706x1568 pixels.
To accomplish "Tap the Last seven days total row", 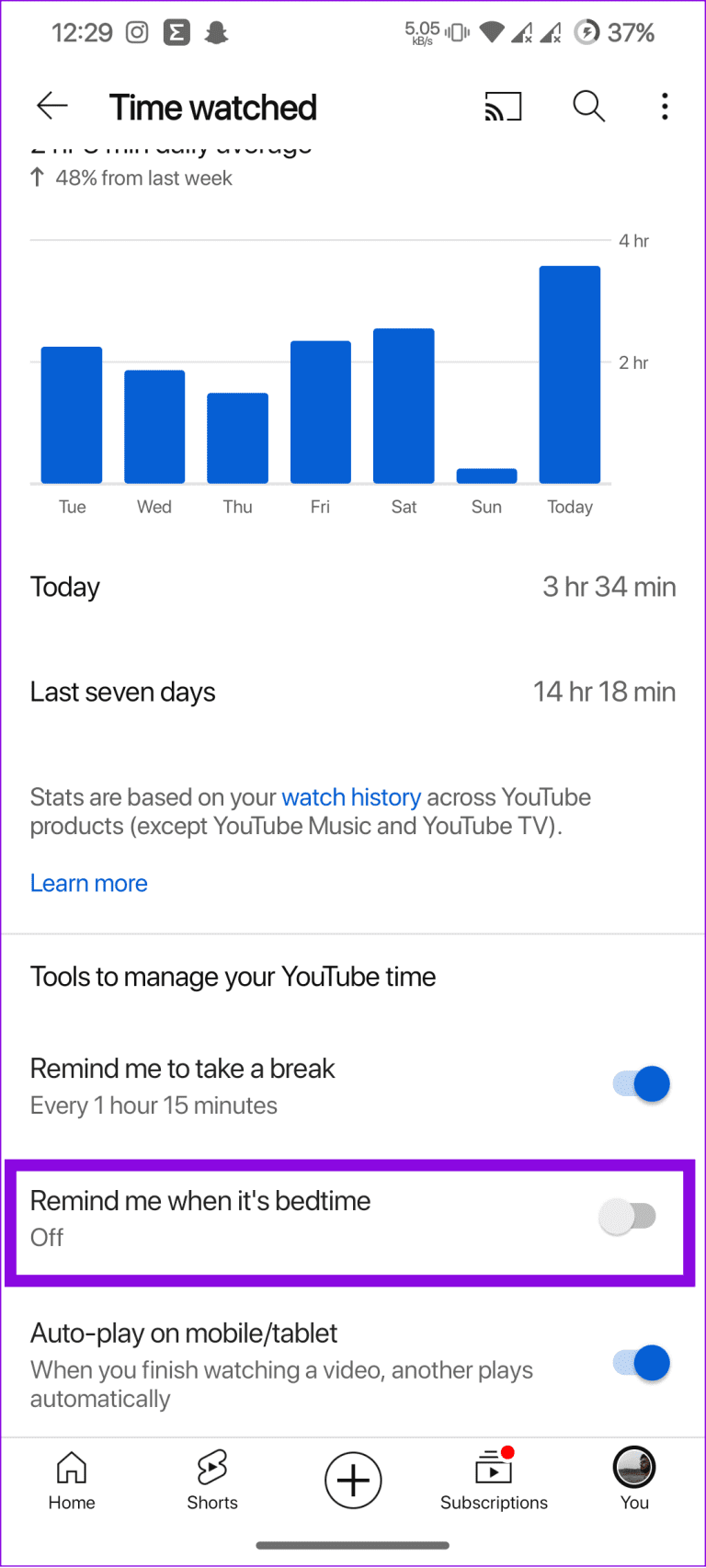I will (353, 691).
